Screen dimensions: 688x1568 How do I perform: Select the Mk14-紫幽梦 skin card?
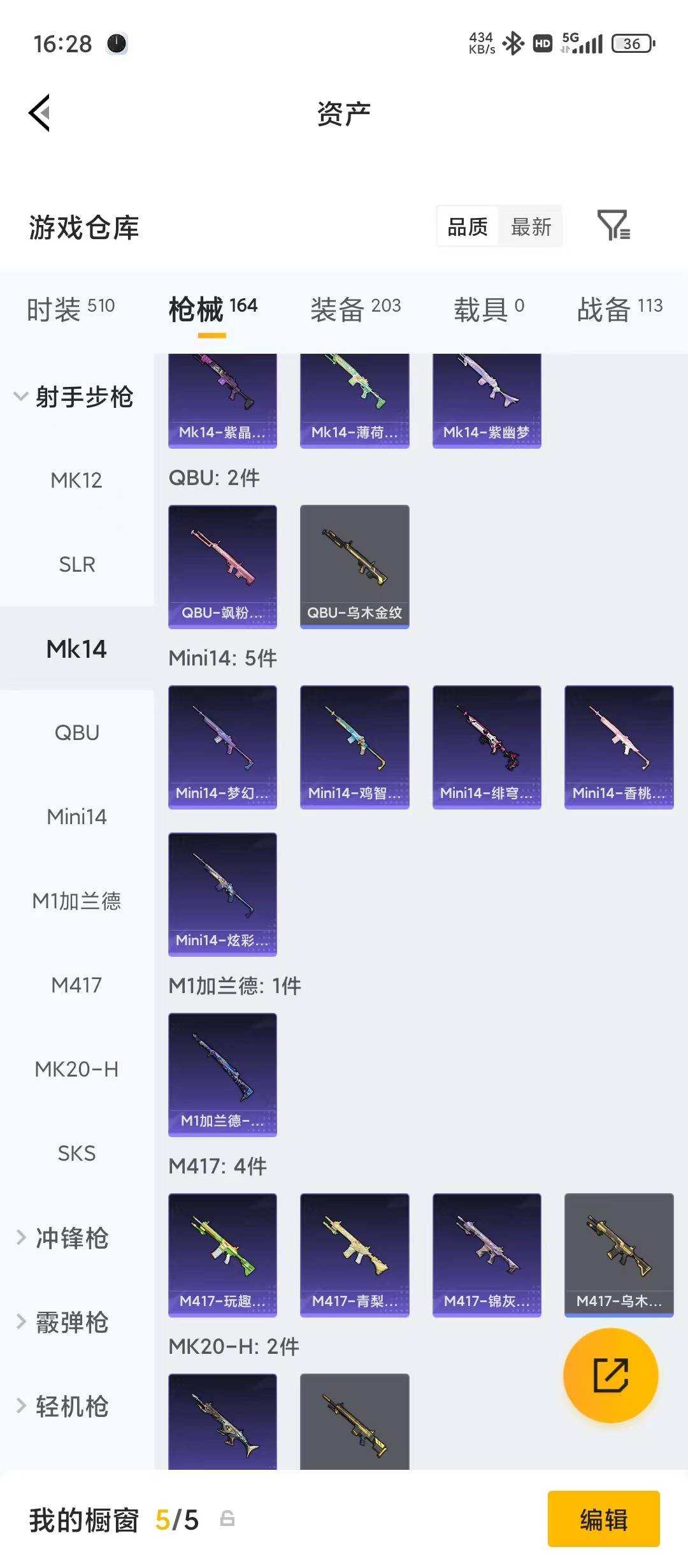[x=487, y=401]
